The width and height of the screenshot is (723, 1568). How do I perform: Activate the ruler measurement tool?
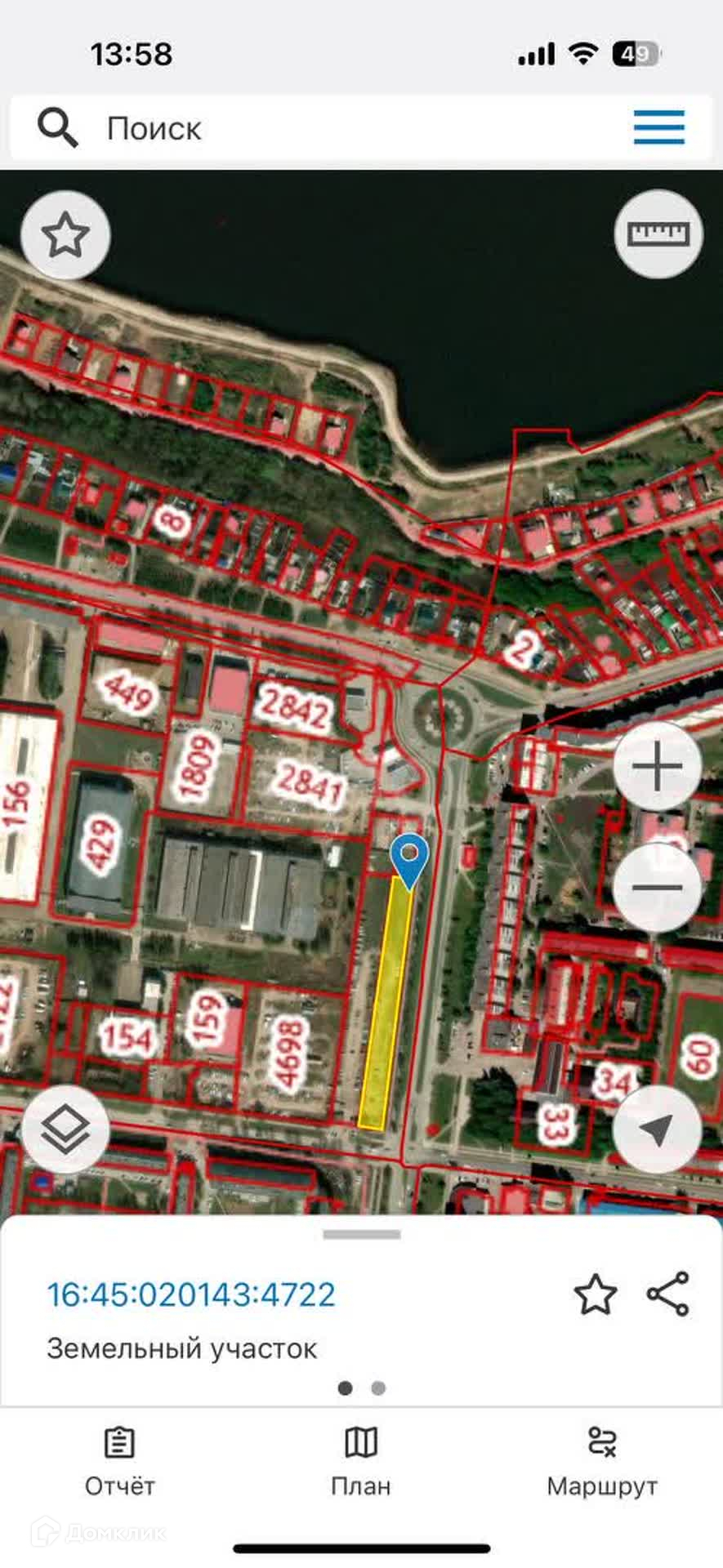click(658, 234)
